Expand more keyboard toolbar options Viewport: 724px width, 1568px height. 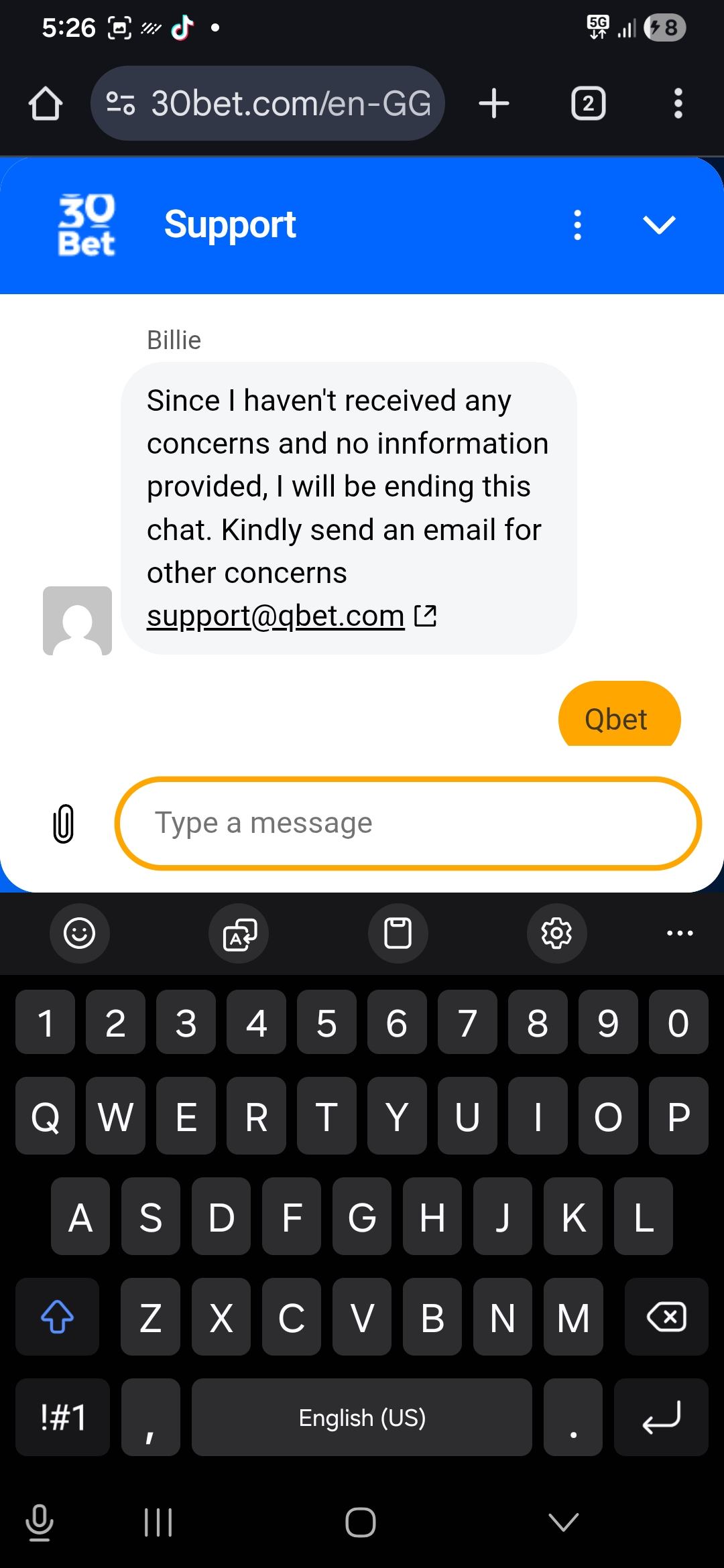(x=680, y=933)
